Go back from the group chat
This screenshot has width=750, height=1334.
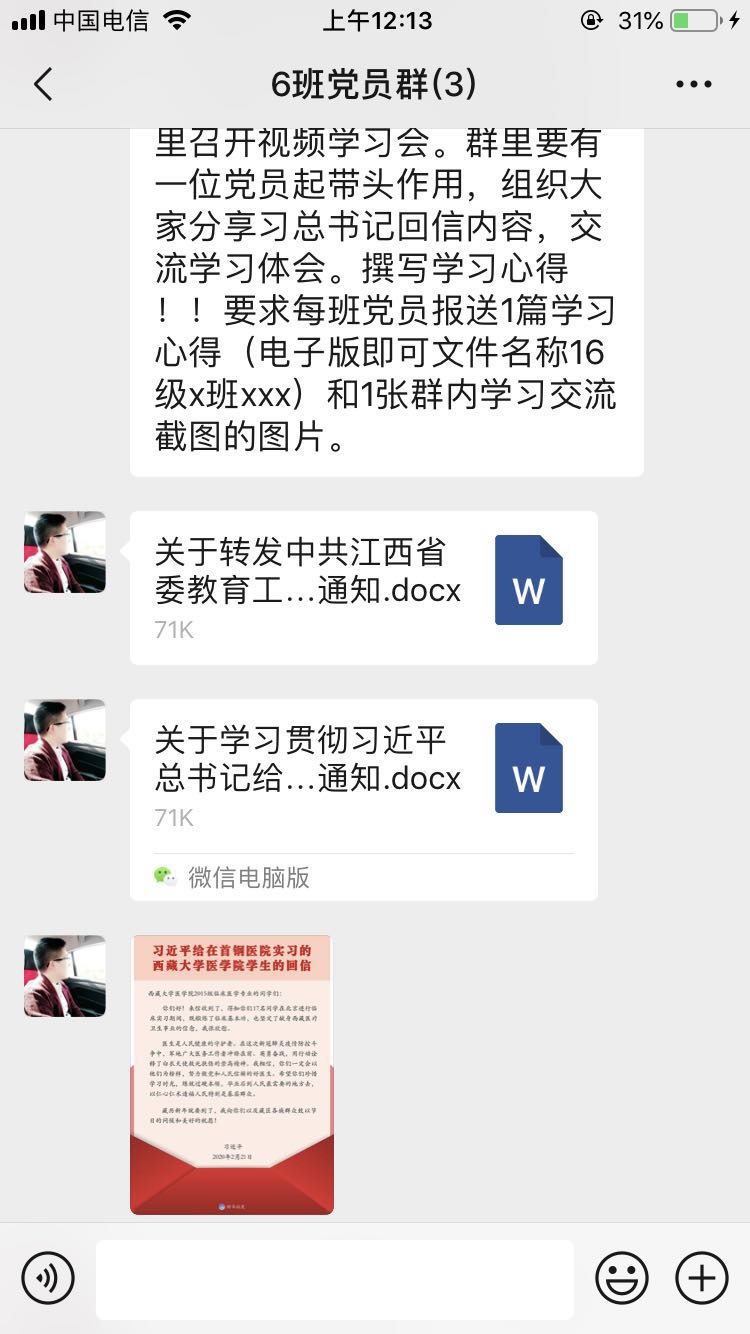click(x=42, y=85)
